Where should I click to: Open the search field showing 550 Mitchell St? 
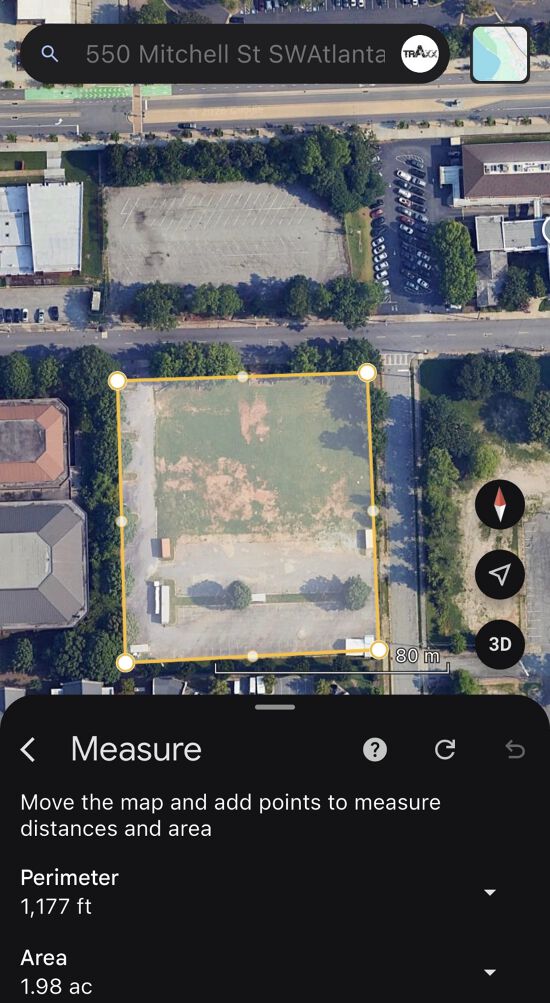pos(235,54)
